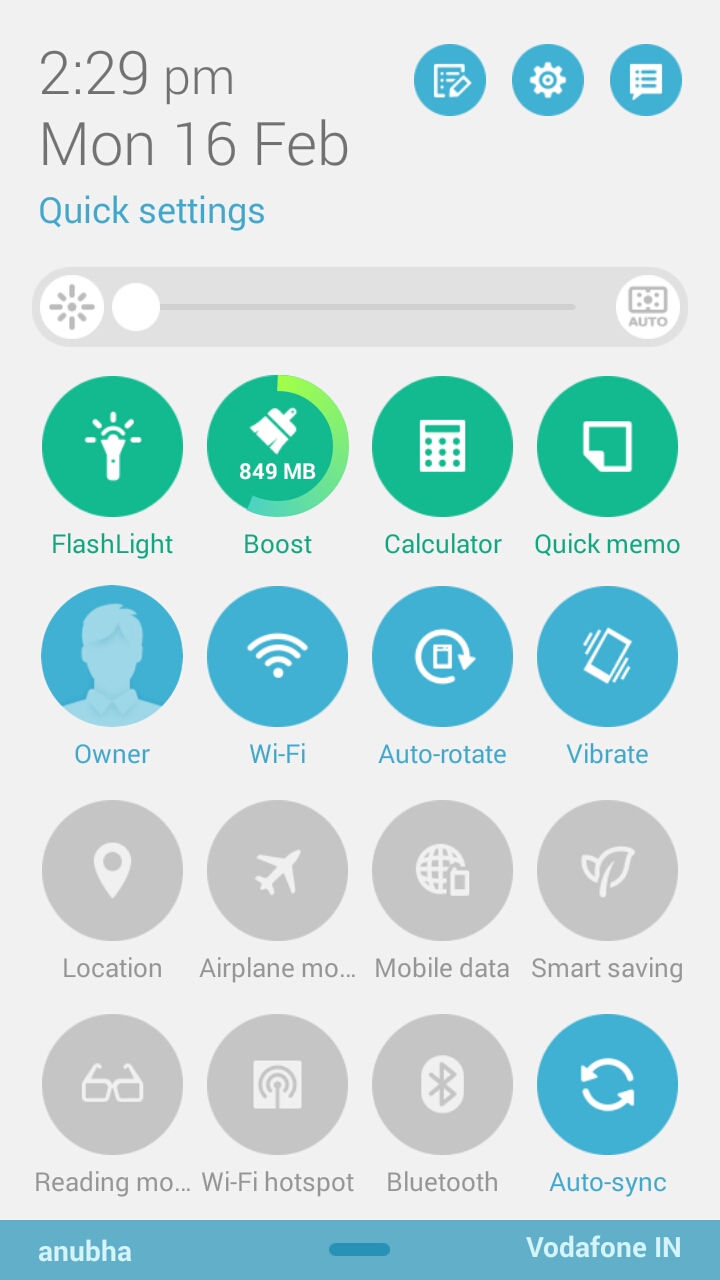Toggle the Vibrate sound mode
Viewport: 720px width, 1280px height.
(607, 656)
